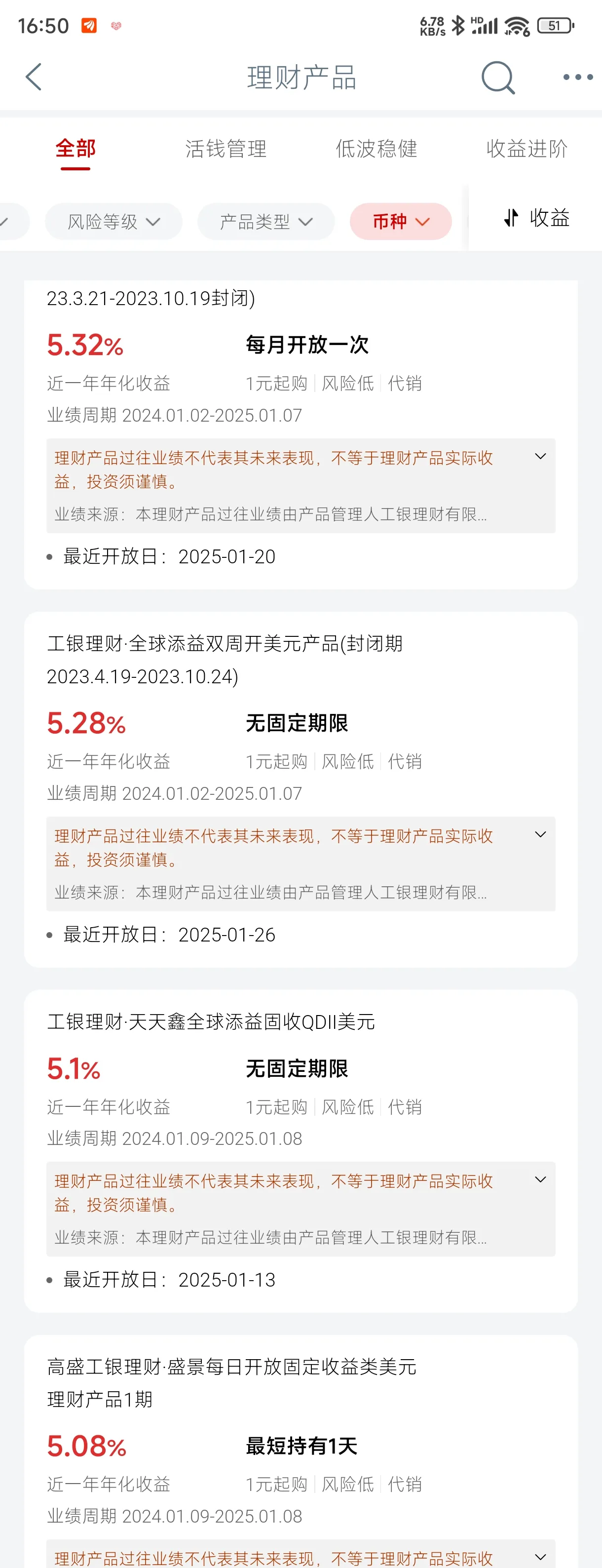Viewport: 602px width, 1568px height.
Task: Open 工银理财·天天鑫全球添益固收QDII美元 details
Action: (212, 1022)
